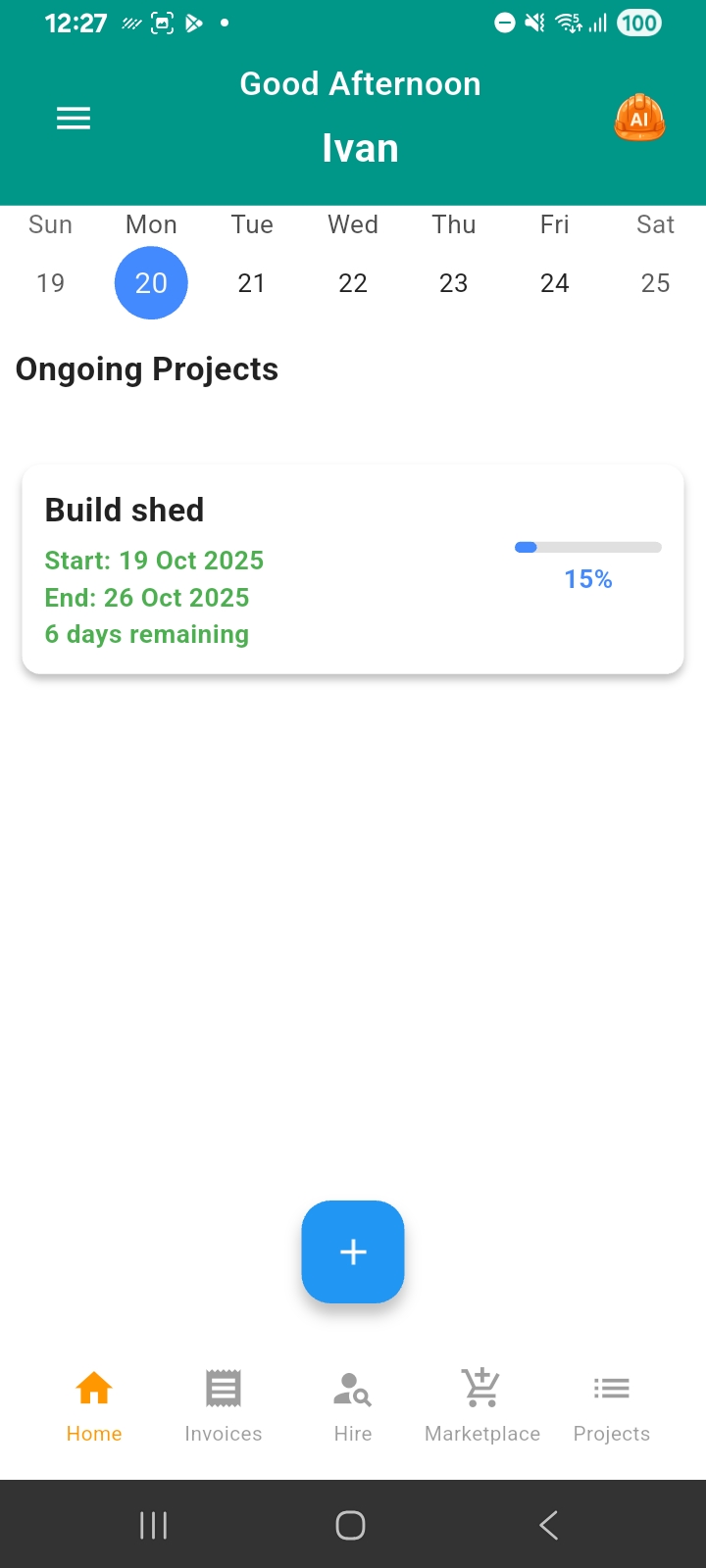Open the Invoices section icon
This screenshot has width=706, height=1568.
pyautogui.click(x=223, y=1388)
